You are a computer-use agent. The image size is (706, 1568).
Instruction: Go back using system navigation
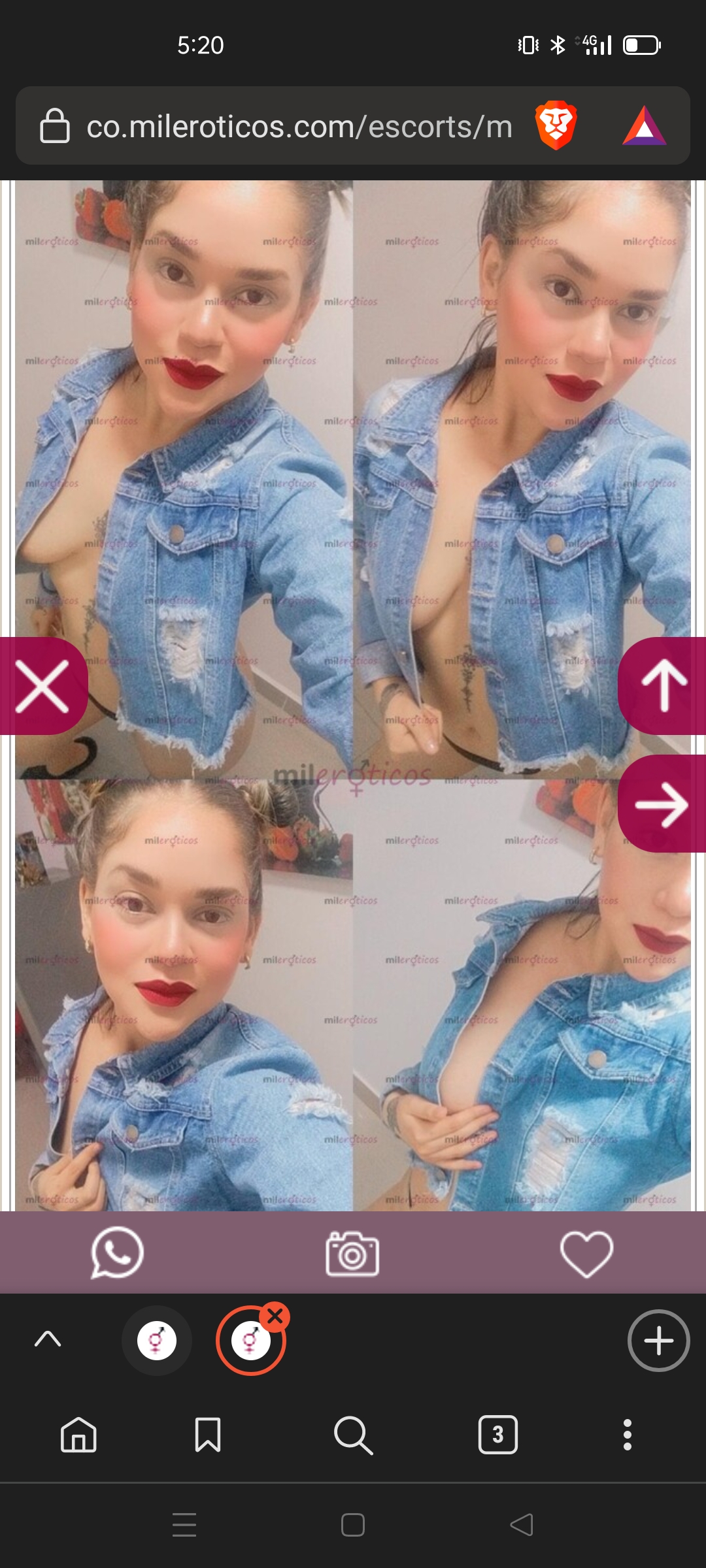pos(522,1525)
